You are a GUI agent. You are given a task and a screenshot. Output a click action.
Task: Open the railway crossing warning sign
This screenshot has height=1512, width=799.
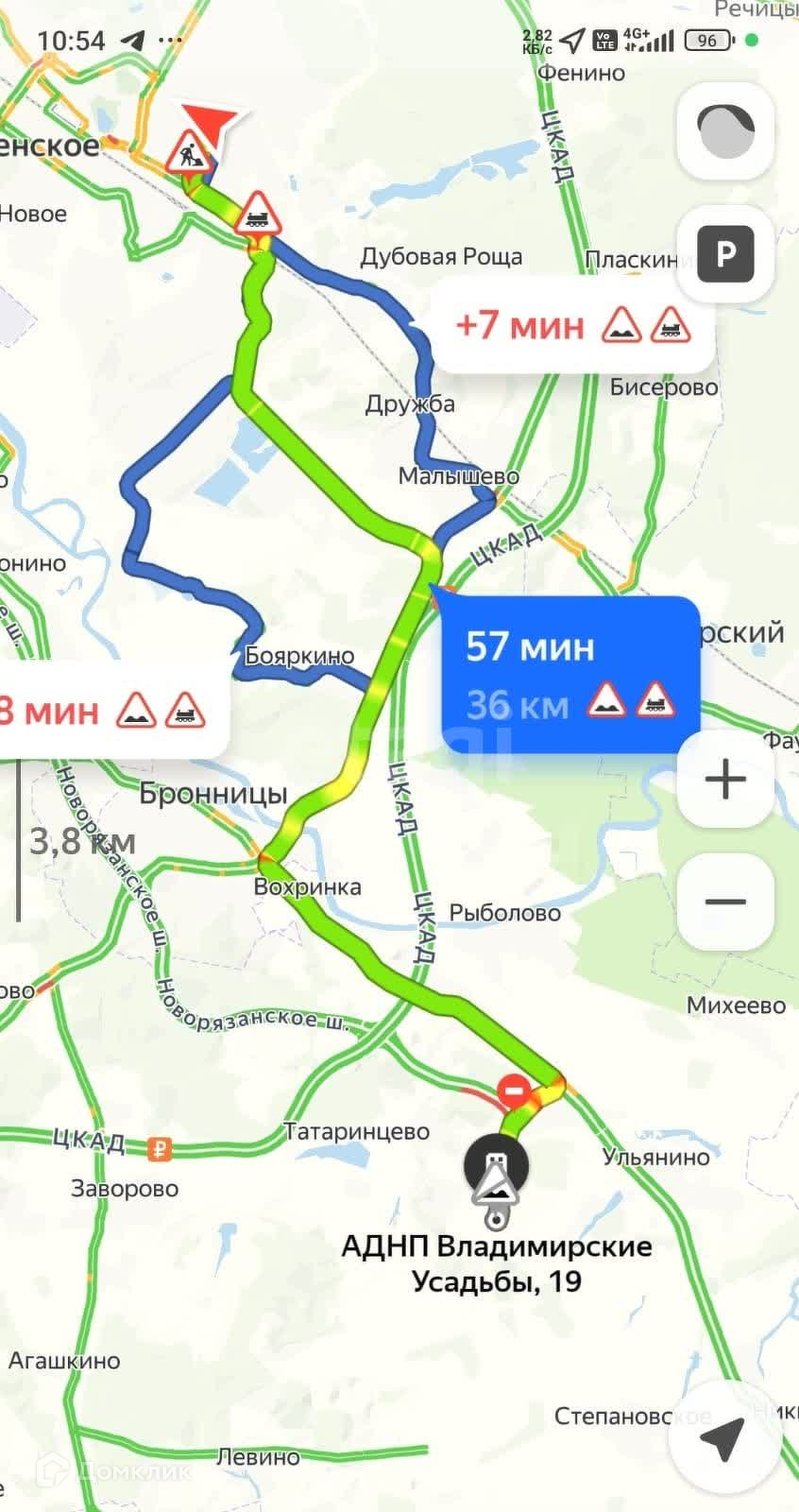258,214
